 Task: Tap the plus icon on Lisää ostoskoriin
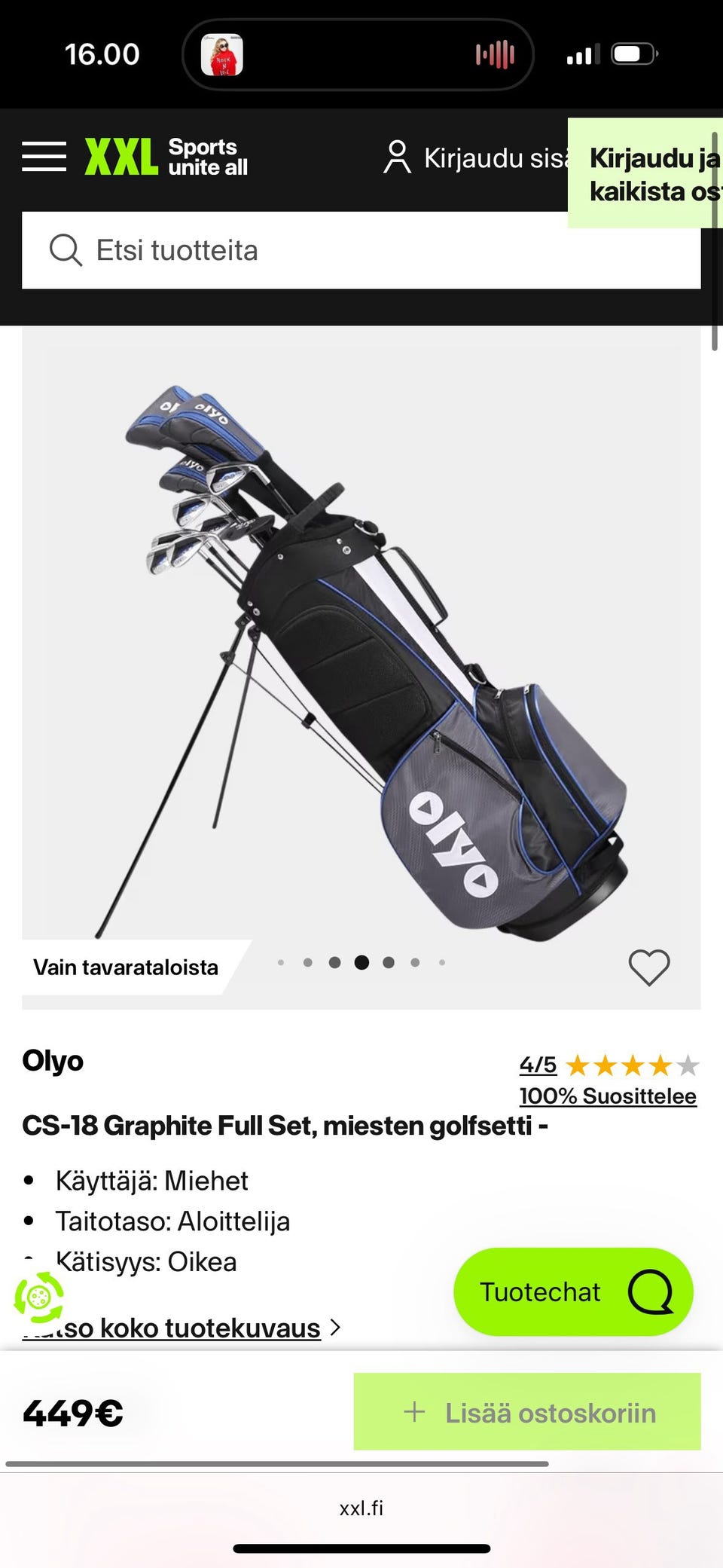tap(413, 1412)
